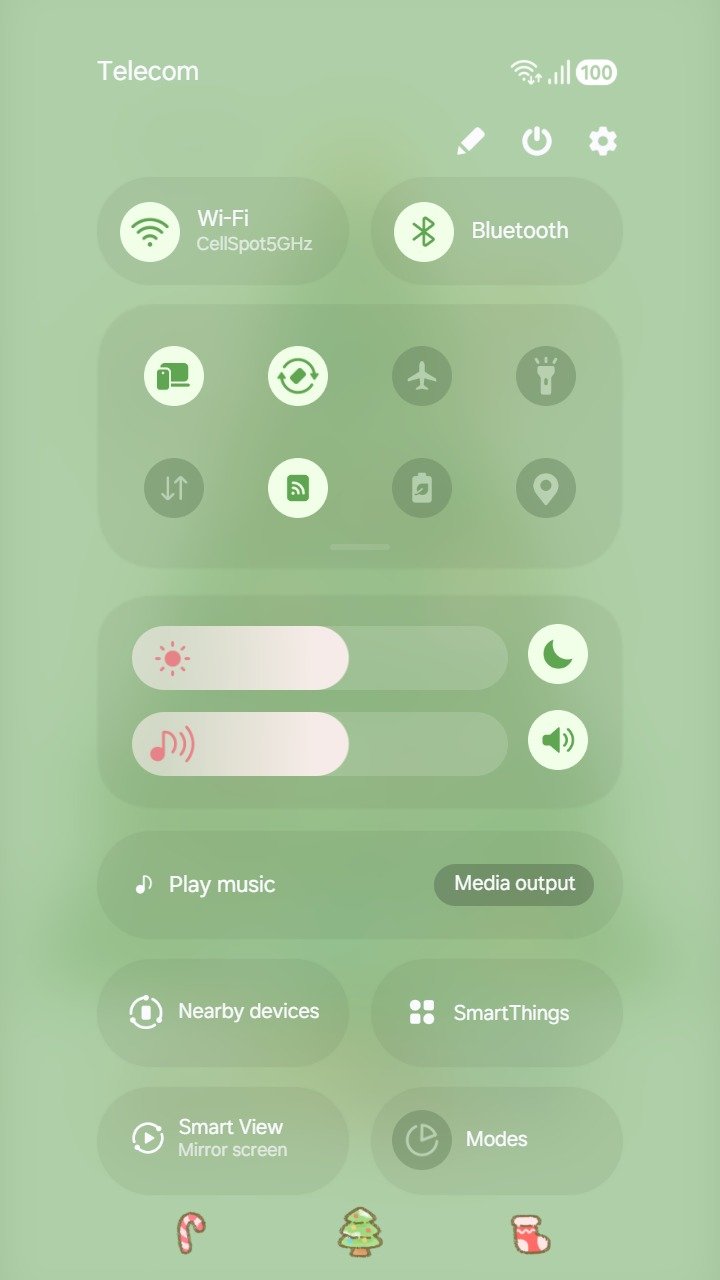Open device settings via gear icon

coord(602,141)
